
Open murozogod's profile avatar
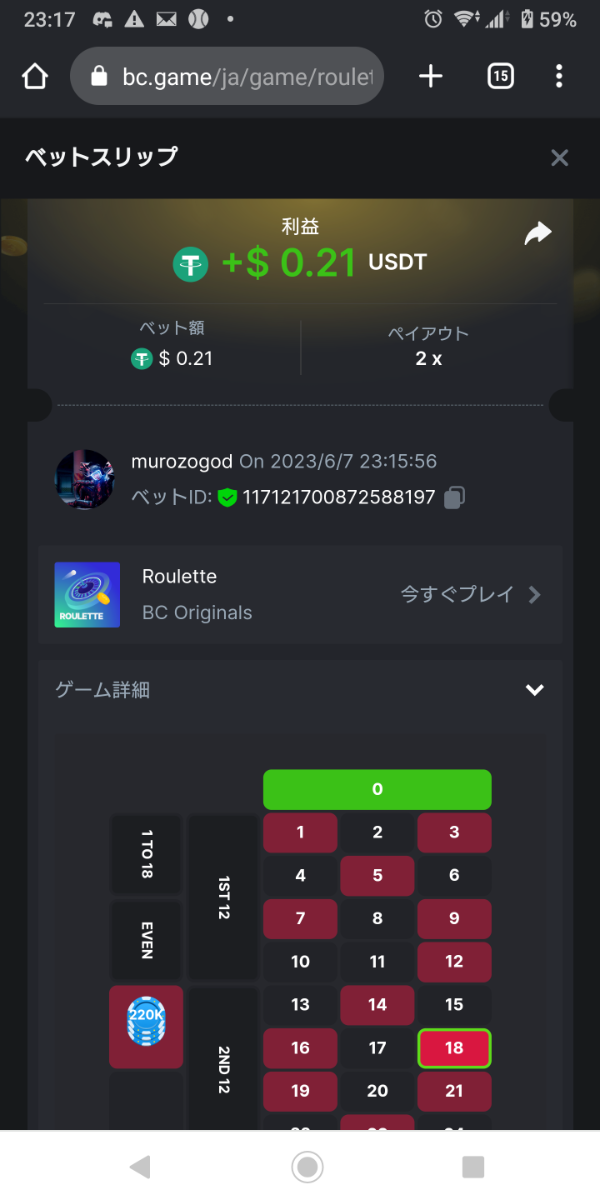pyautogui.click(x=84, y=480)
